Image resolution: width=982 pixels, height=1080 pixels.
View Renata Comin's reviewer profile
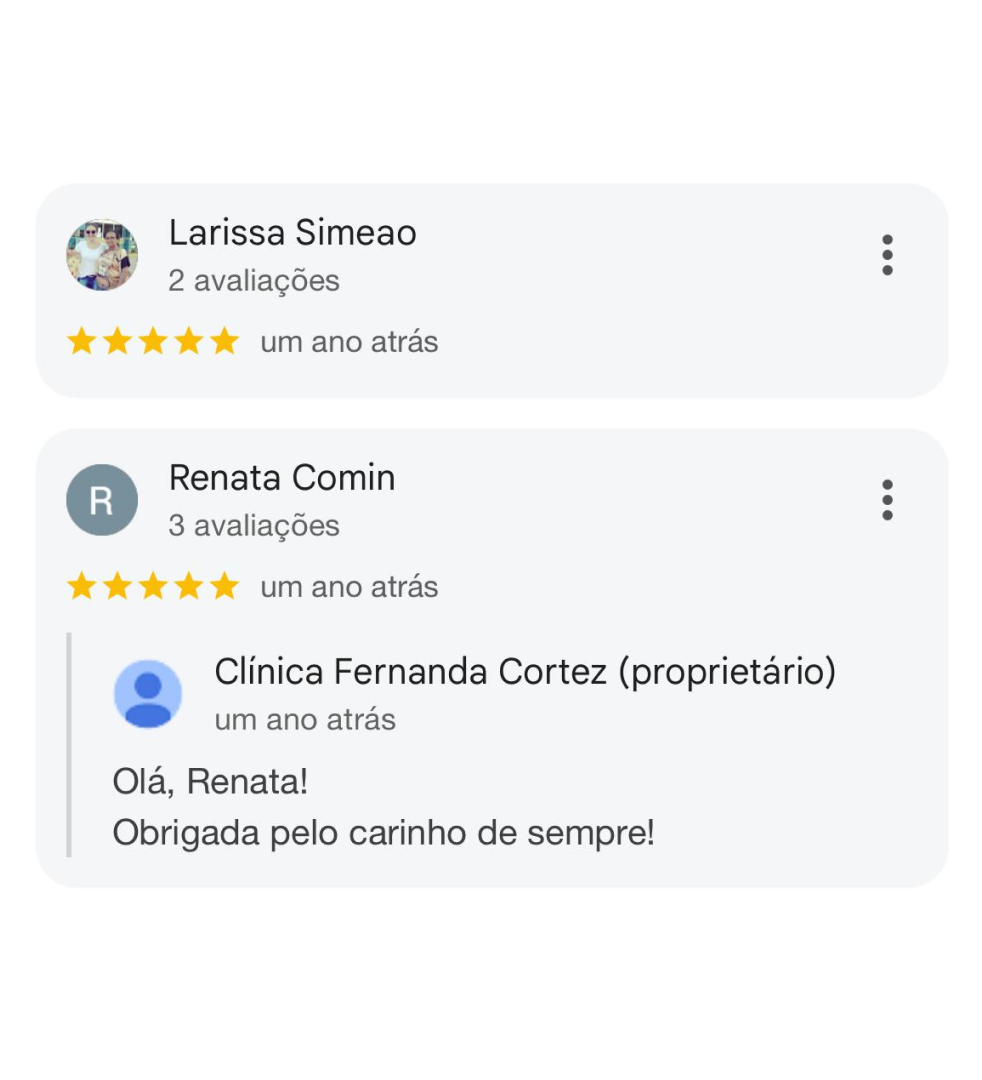pyautogui.click(x=282, y=478)
